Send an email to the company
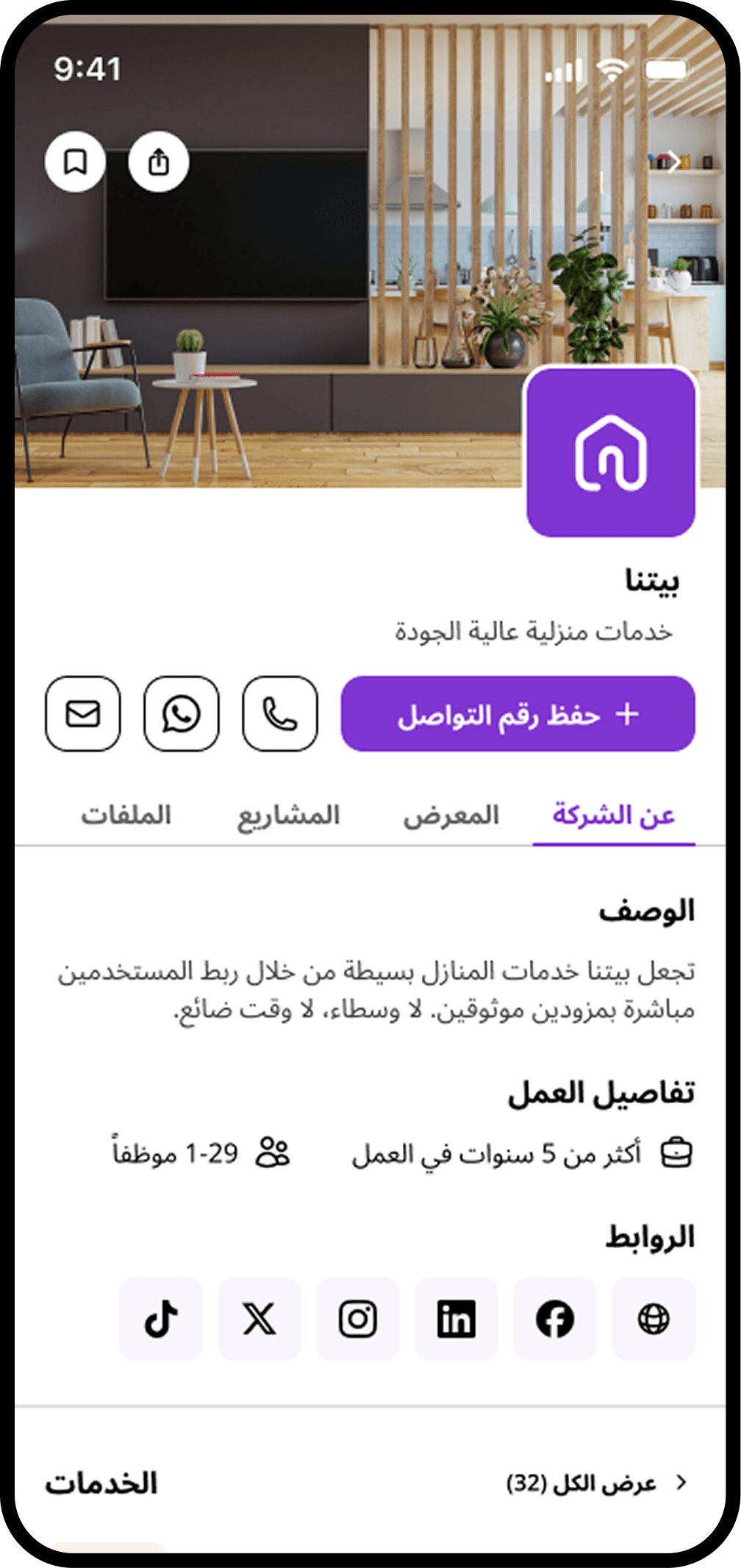This screenshot has height=1568, width=741. pyautogui.click(x=83, y=714)
